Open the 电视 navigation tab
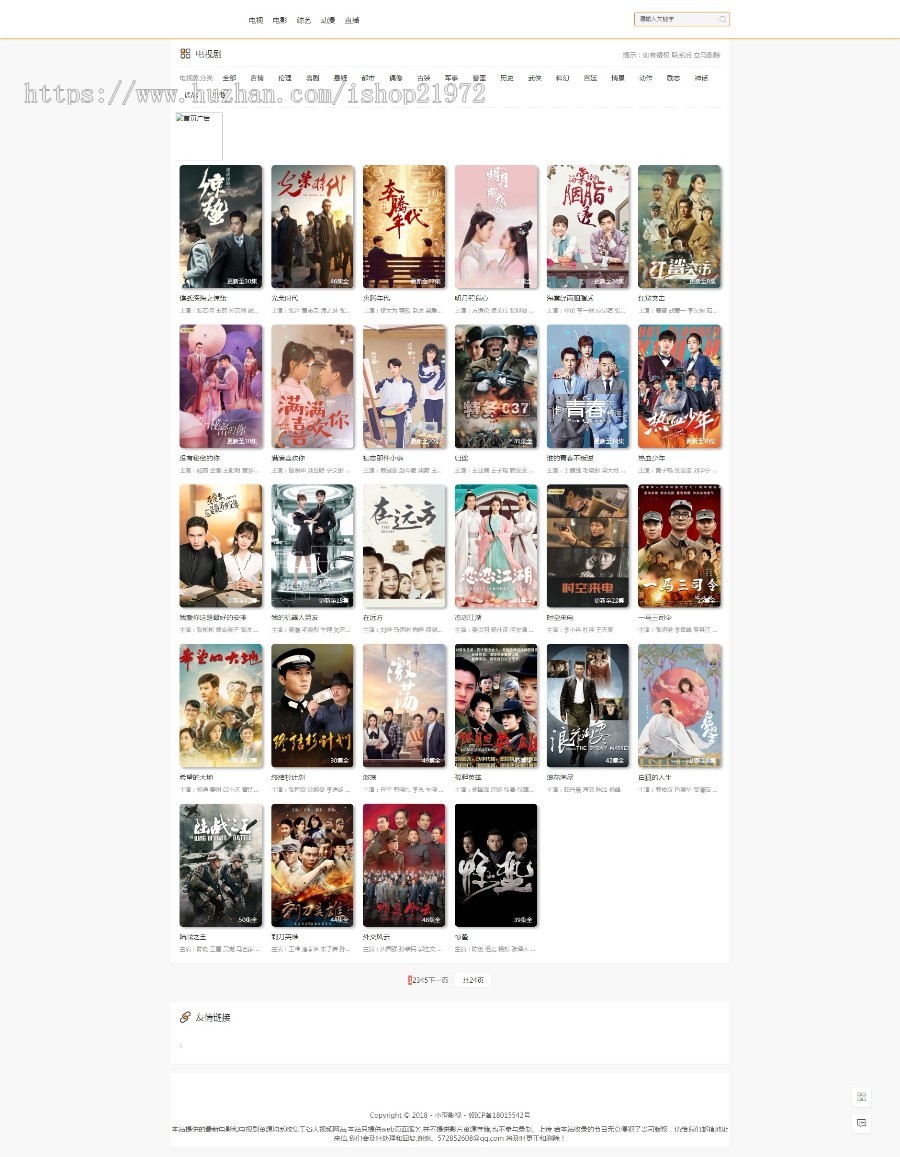This screenshot has width=900, height=1157. [x=256, y=20]
